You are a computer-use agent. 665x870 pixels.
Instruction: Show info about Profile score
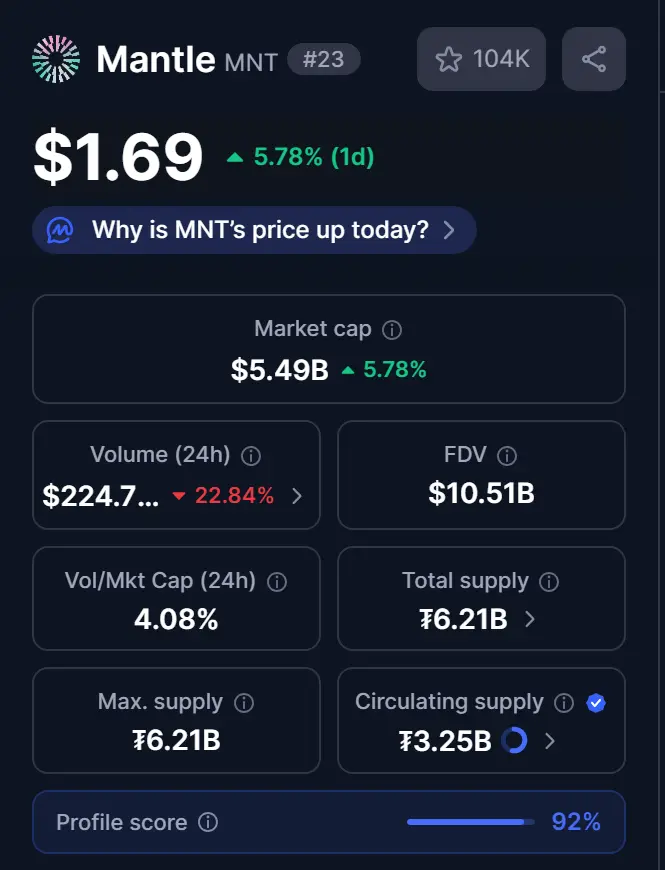click(208, 823)
